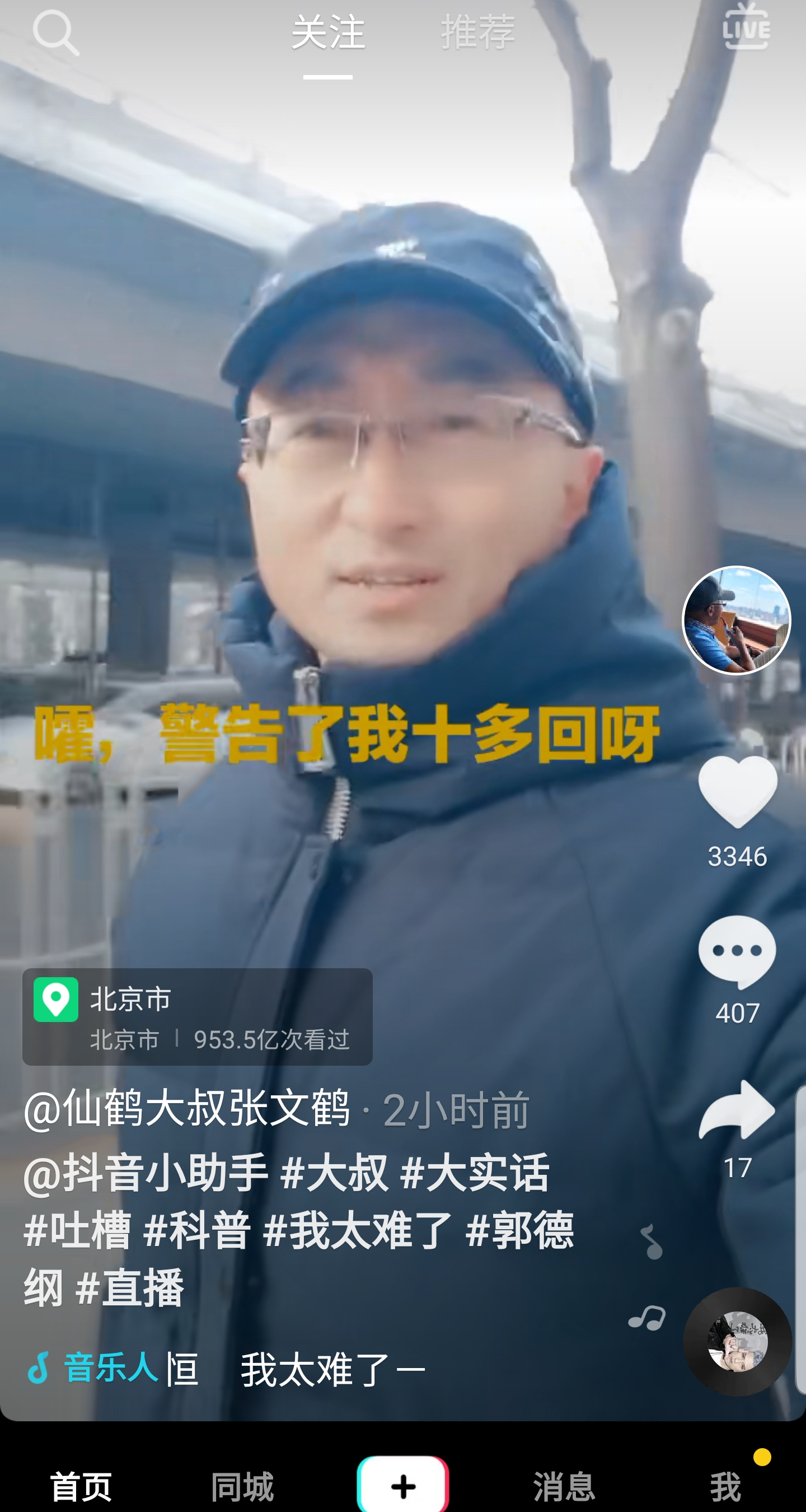
Task: Like this video with the heart icon
Action: pyautogui.click(x=737, y=792)
